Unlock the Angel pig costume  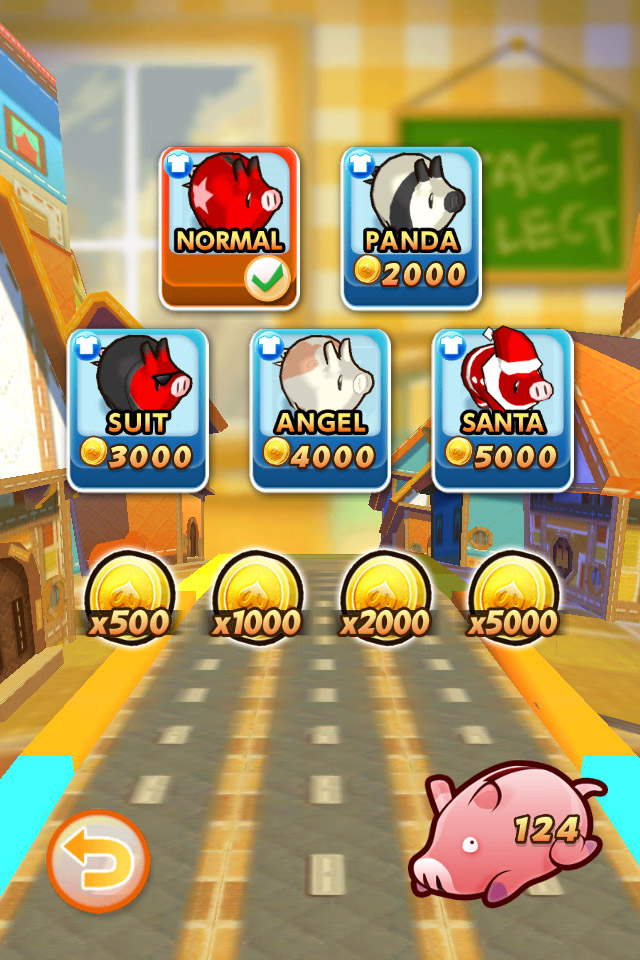pos(320,410)
